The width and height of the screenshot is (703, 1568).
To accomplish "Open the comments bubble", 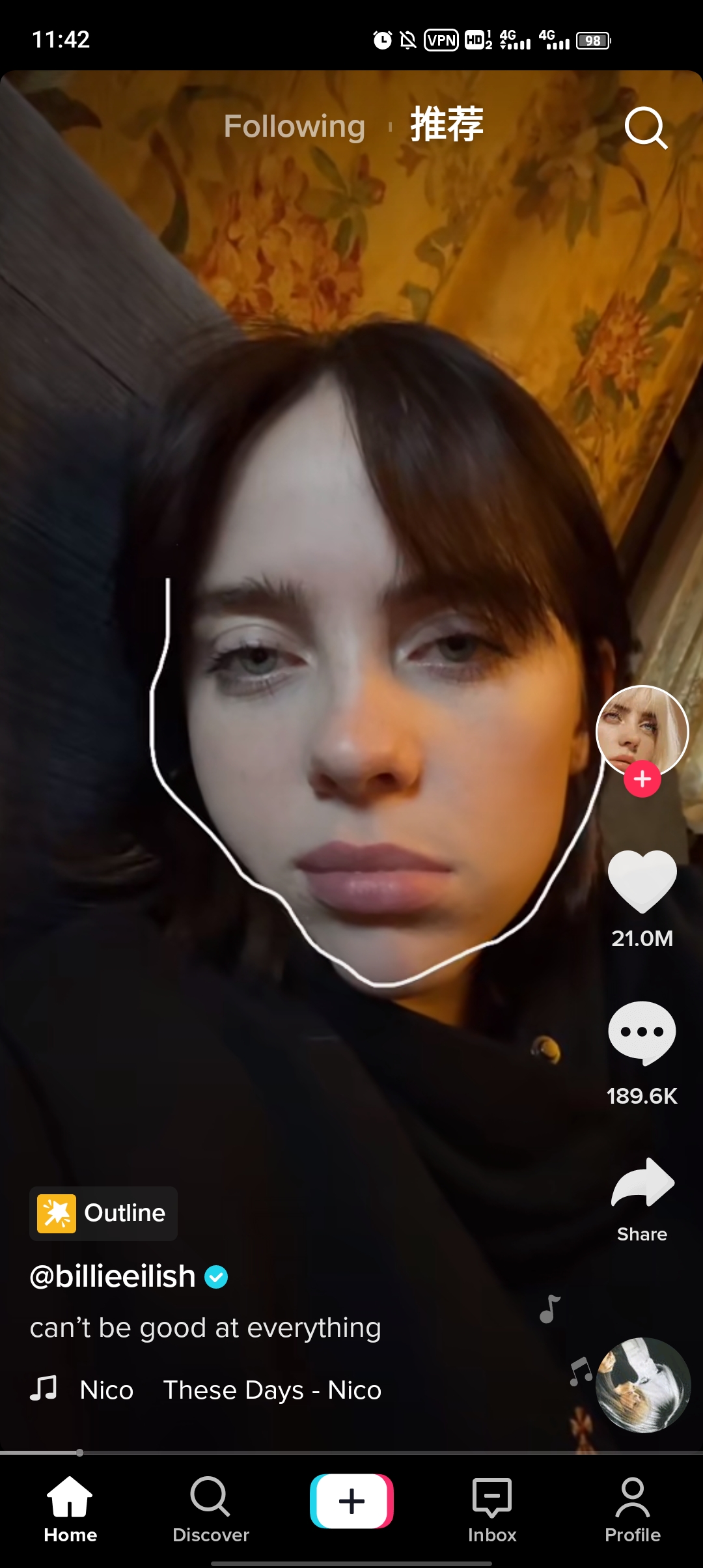I will click(642, 1033).
